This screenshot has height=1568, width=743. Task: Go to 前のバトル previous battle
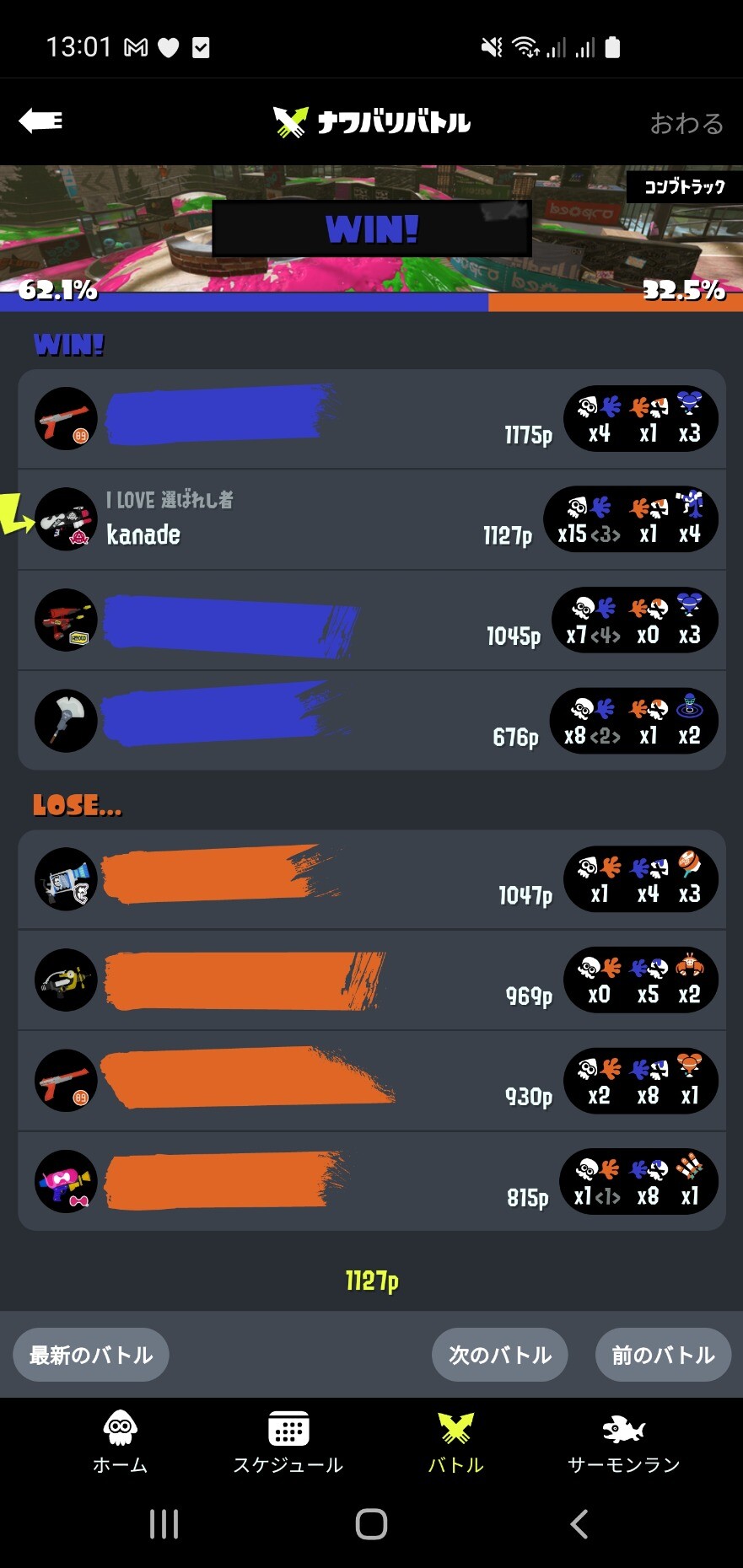(x=663, y=1355)
